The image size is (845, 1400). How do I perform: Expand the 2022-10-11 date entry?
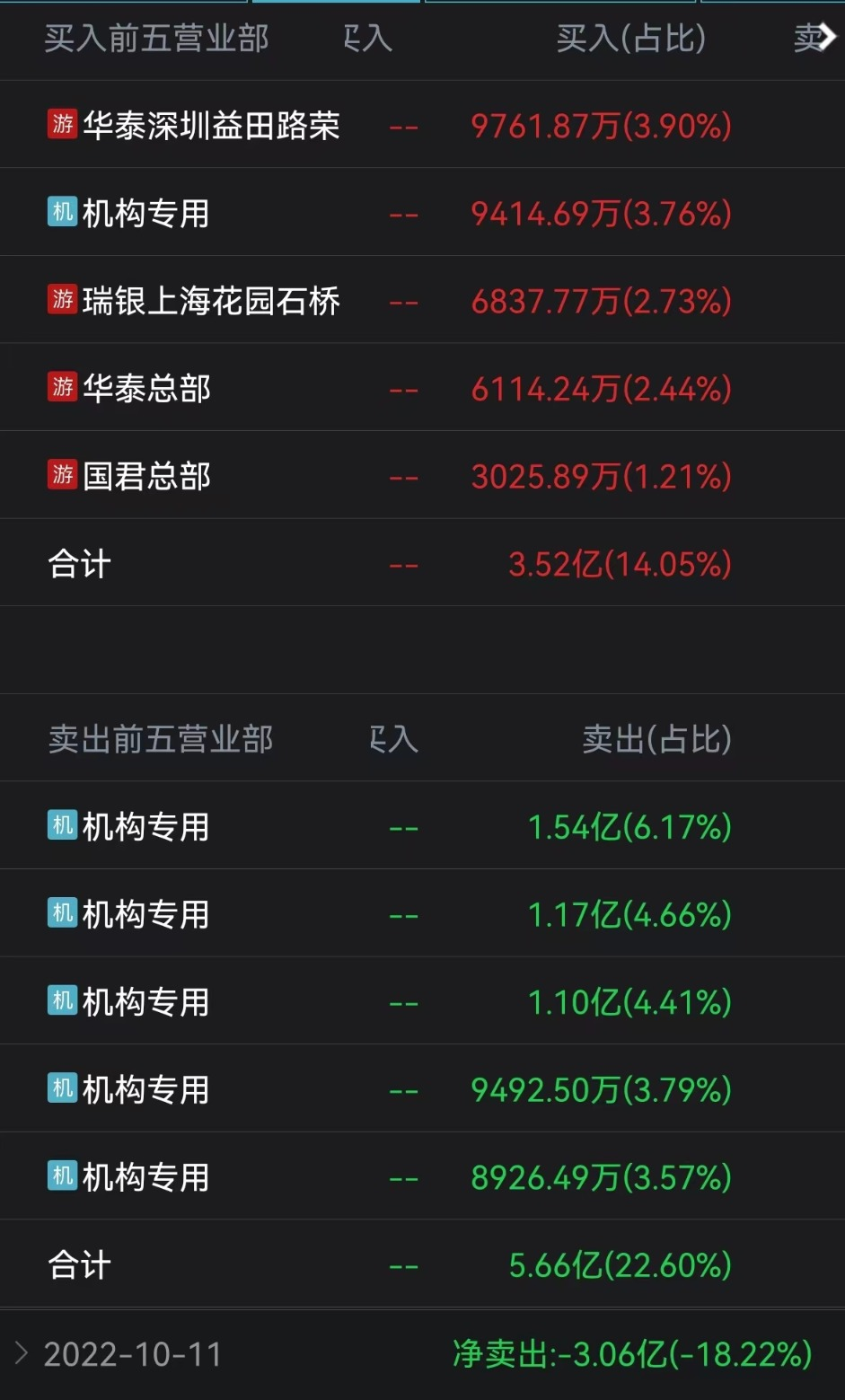click(133, 1354)
